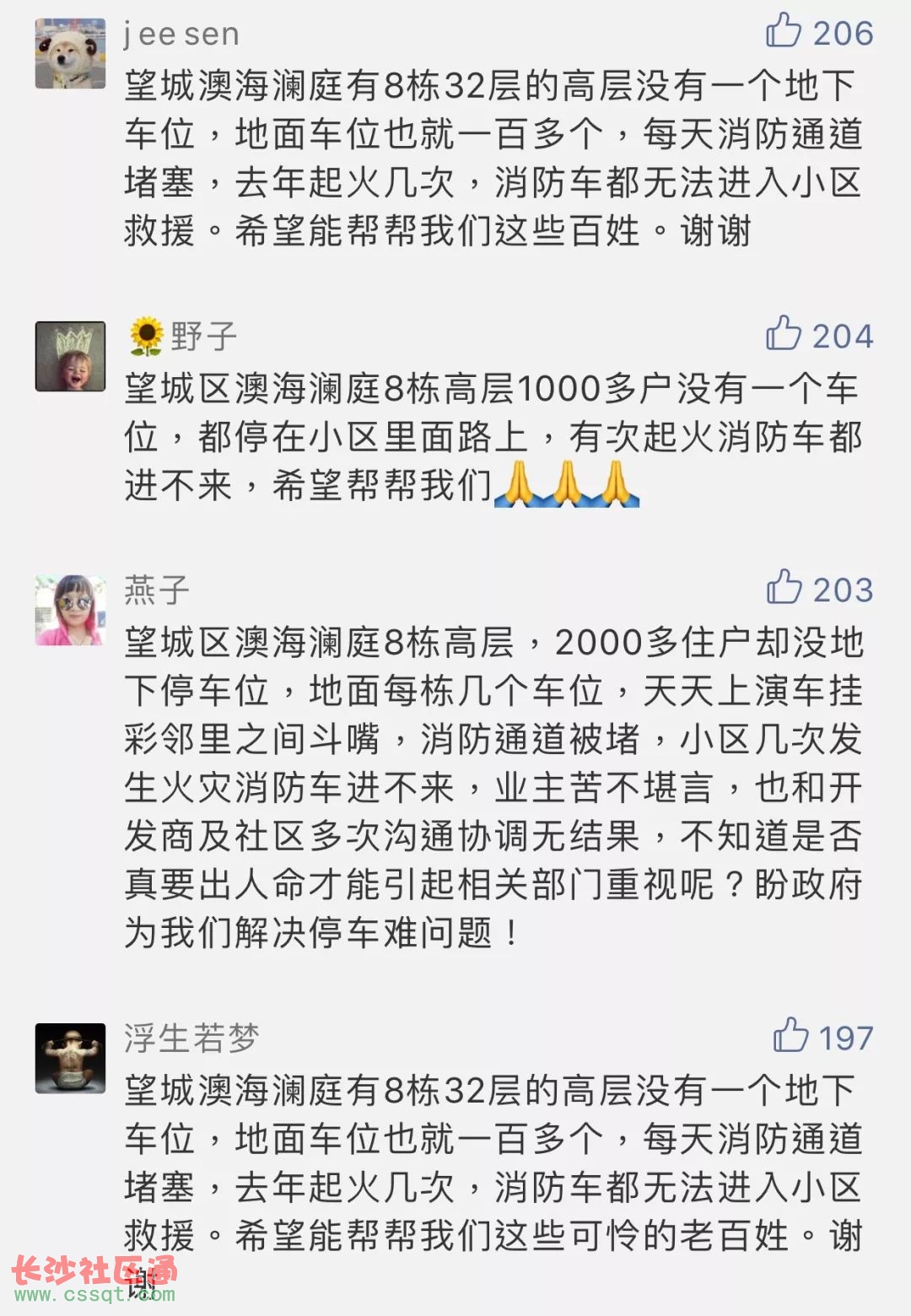
Task: Like the comment by 野子
Action: pos(784,334)
